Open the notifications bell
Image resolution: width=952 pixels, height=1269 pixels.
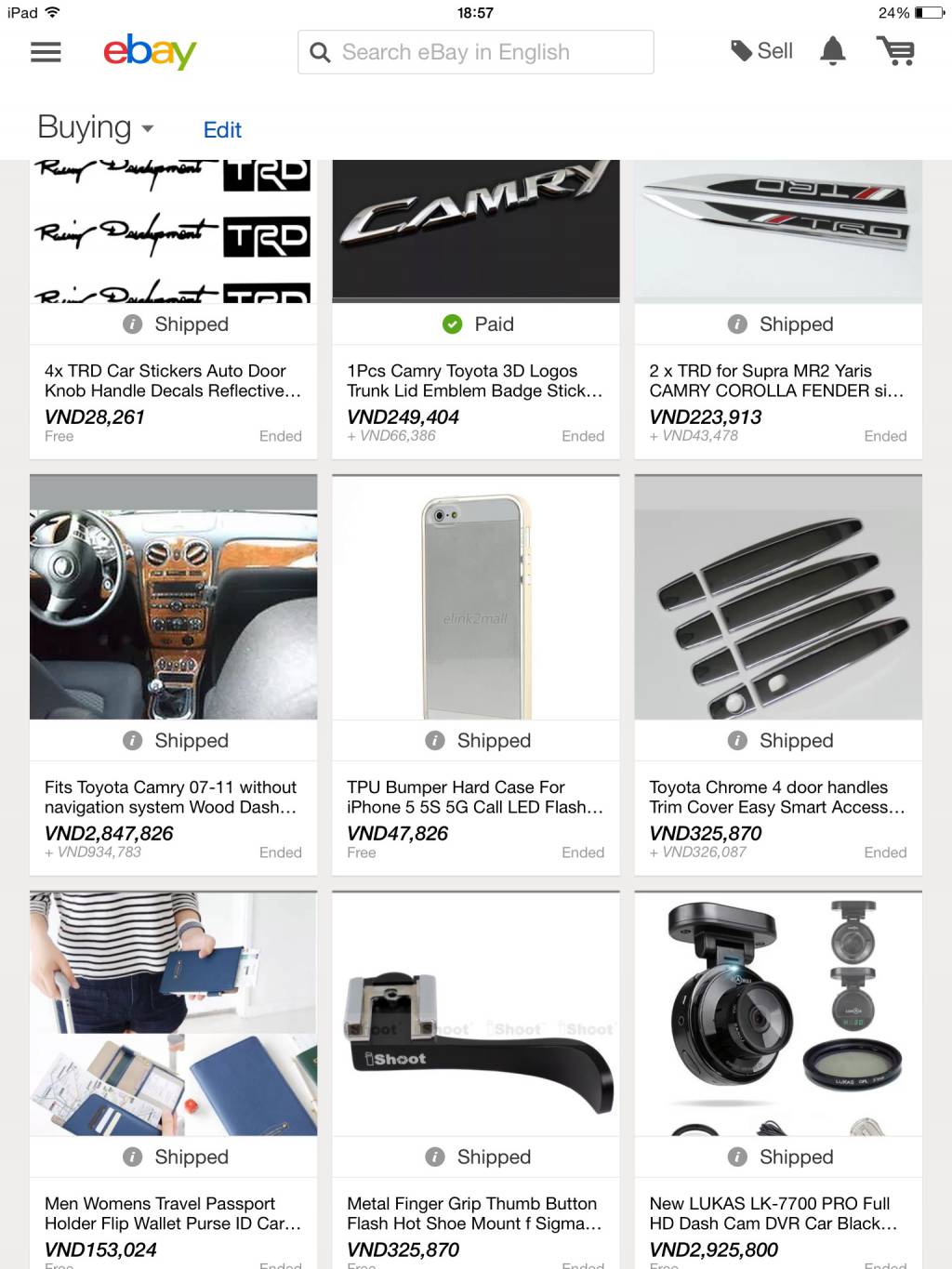tap(833, 51)
